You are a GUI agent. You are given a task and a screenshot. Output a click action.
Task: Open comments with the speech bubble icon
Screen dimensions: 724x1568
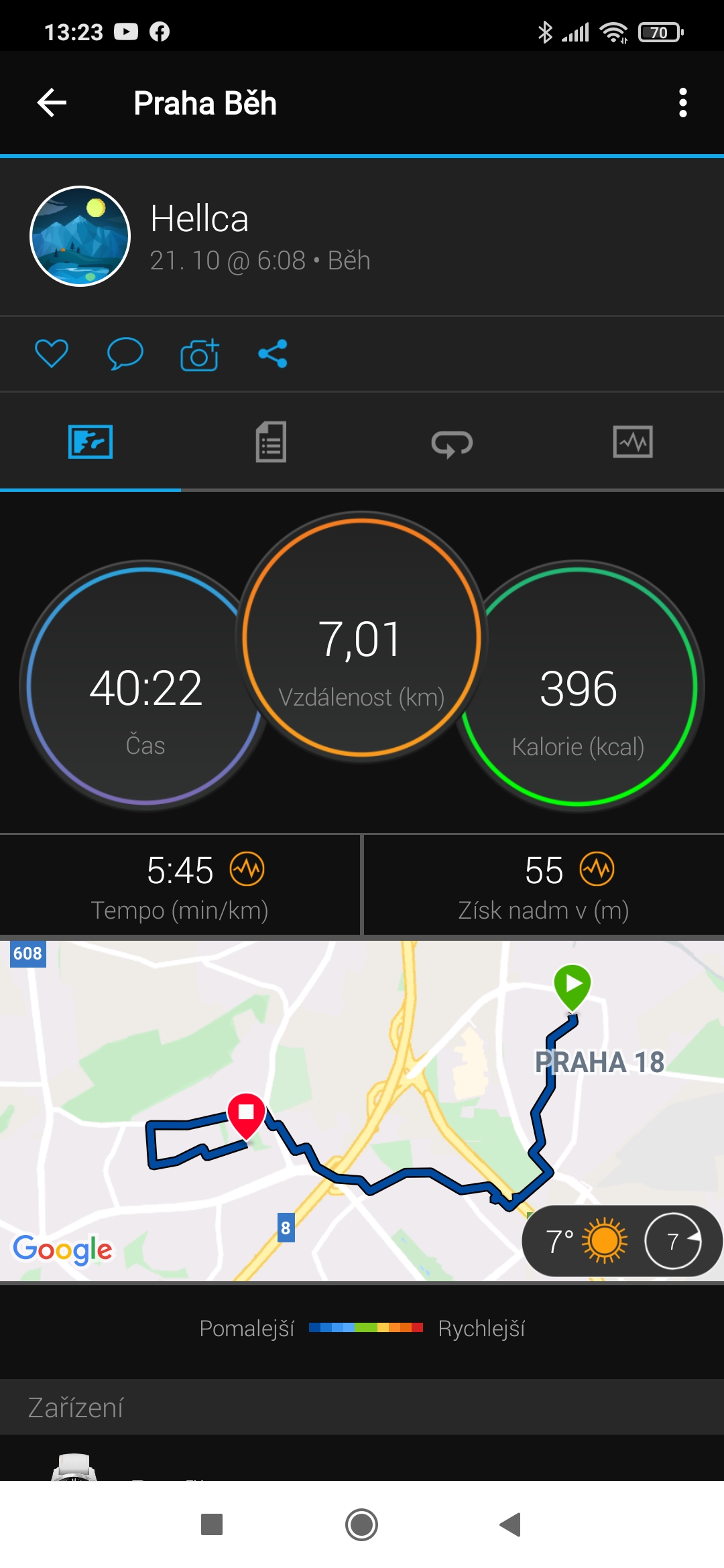[x=125, y=353]
